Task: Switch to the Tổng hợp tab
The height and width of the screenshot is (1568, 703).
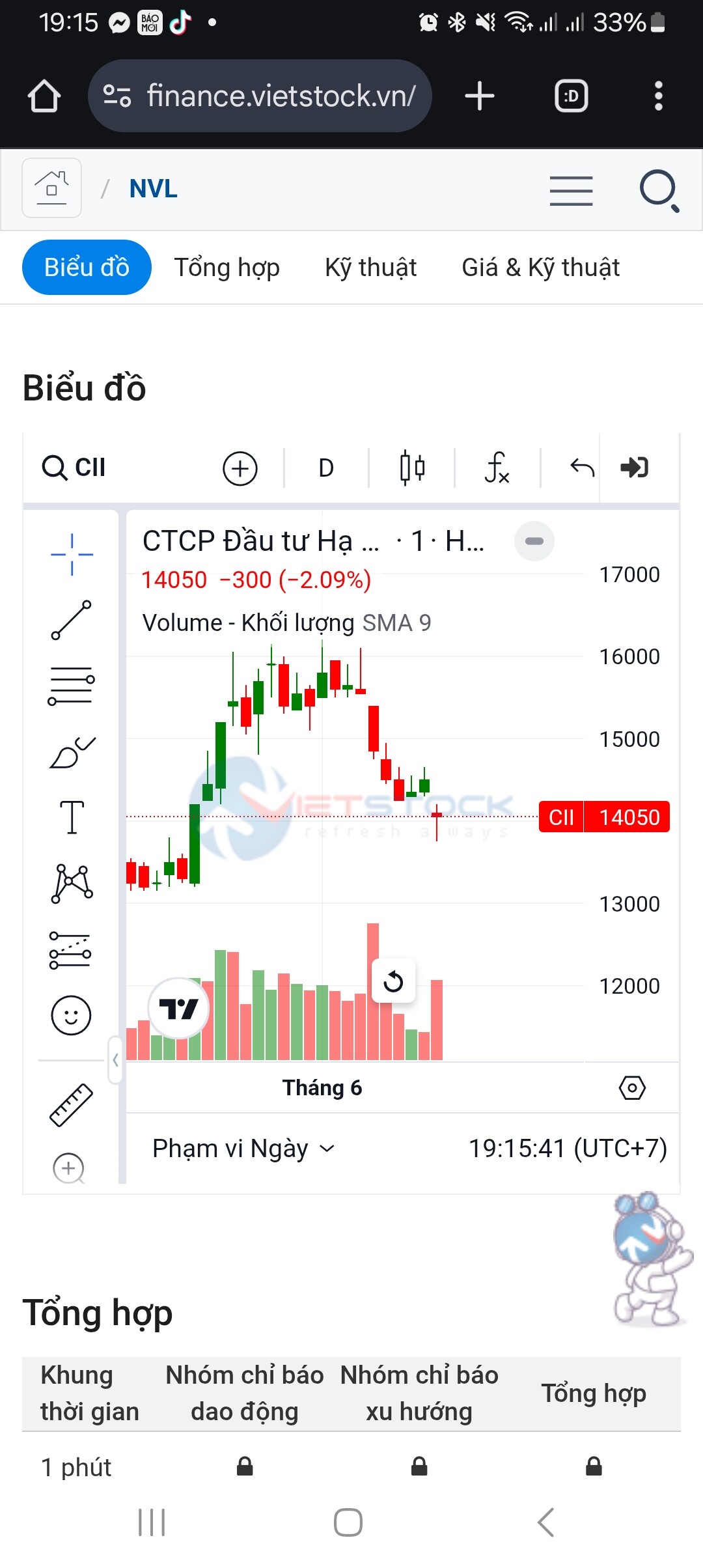Action: (227, 268)
